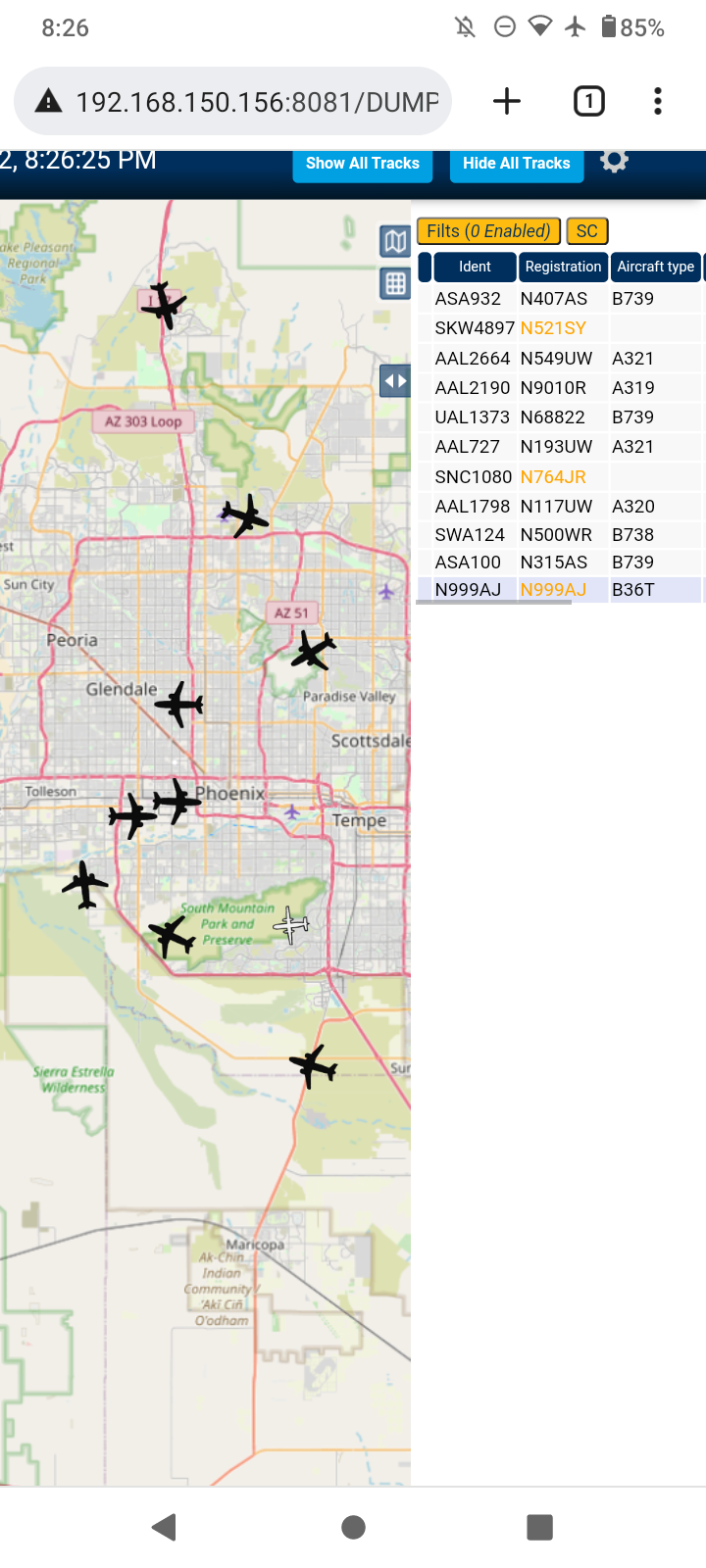Image resolution: width=706 pixels, height=1568 pixels.
Task: Tap the browser address bar
Action: coord(233,101)
